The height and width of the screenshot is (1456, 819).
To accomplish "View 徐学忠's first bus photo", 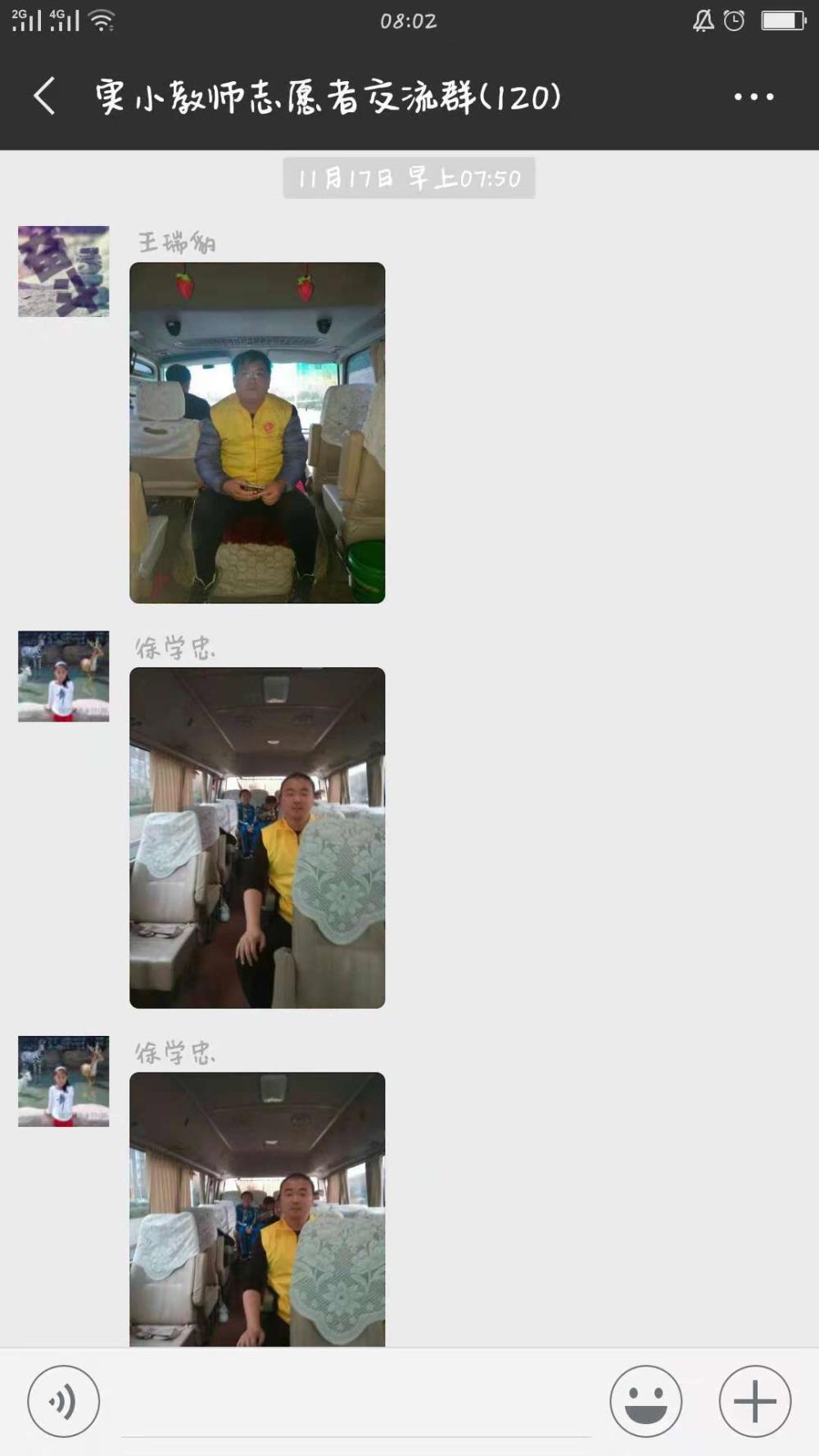I will (257, 838).
